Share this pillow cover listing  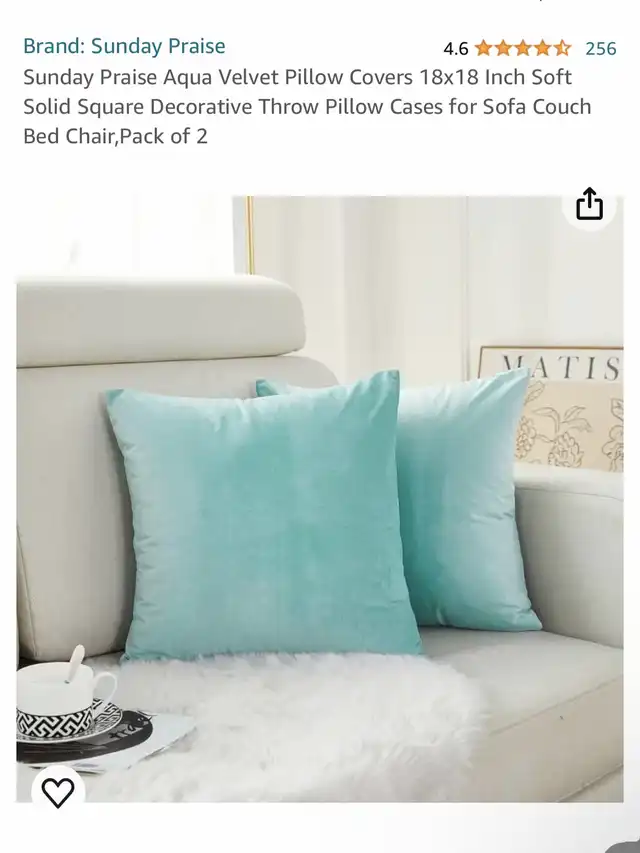point(589,204)
